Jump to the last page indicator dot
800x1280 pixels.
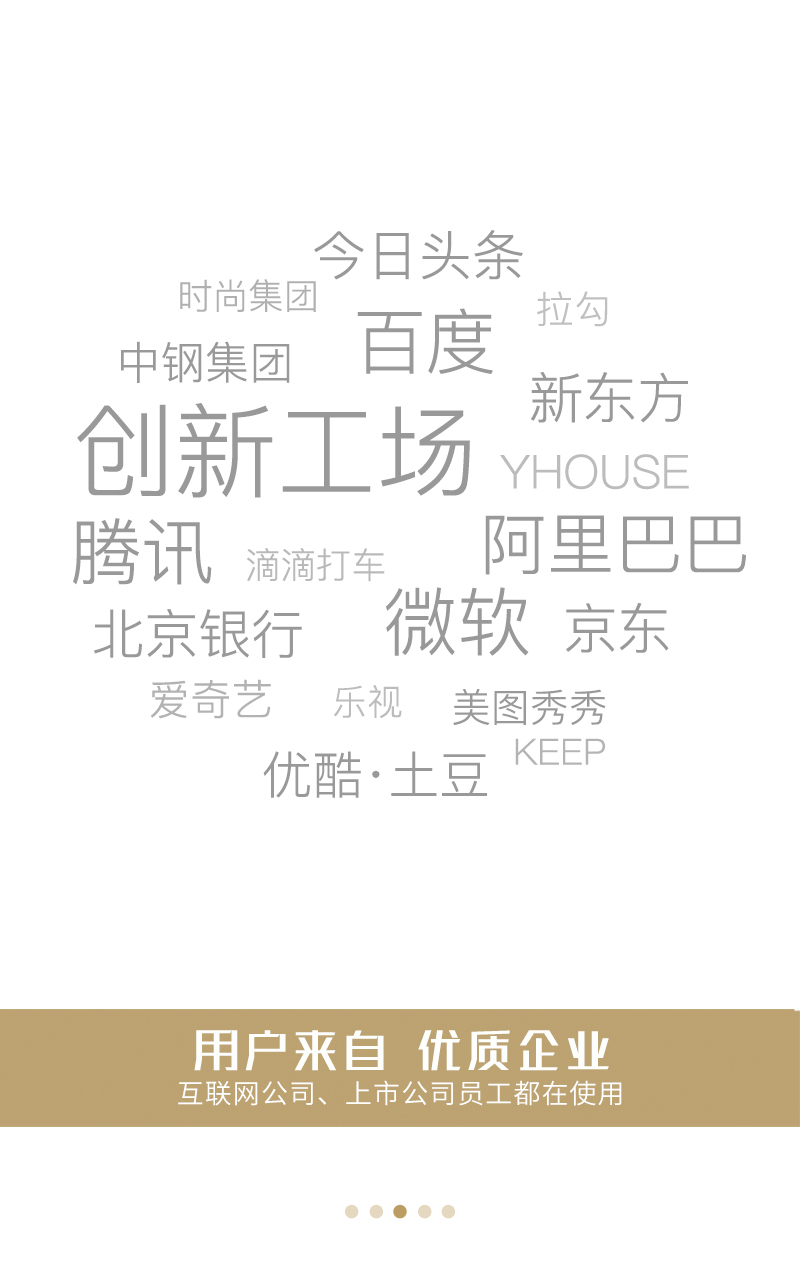pos(448,1211)
